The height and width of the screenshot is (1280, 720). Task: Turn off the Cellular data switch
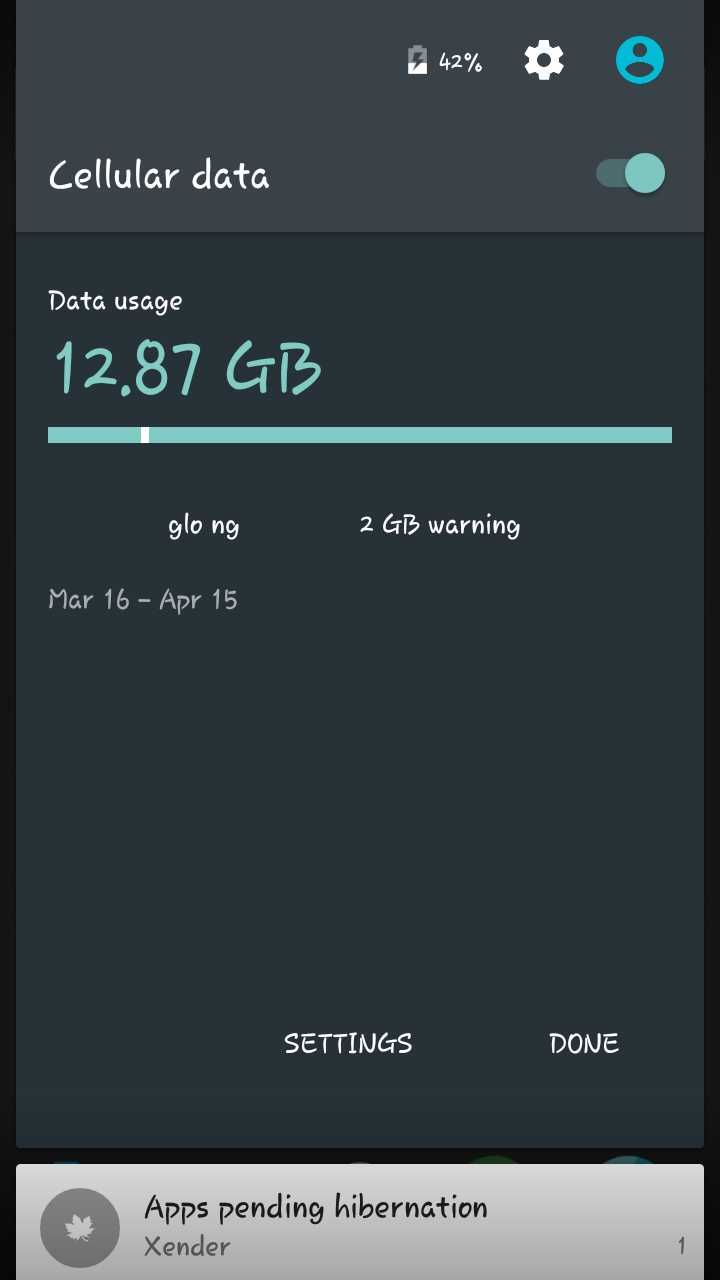pyautogui.click(x=630, y=174)
